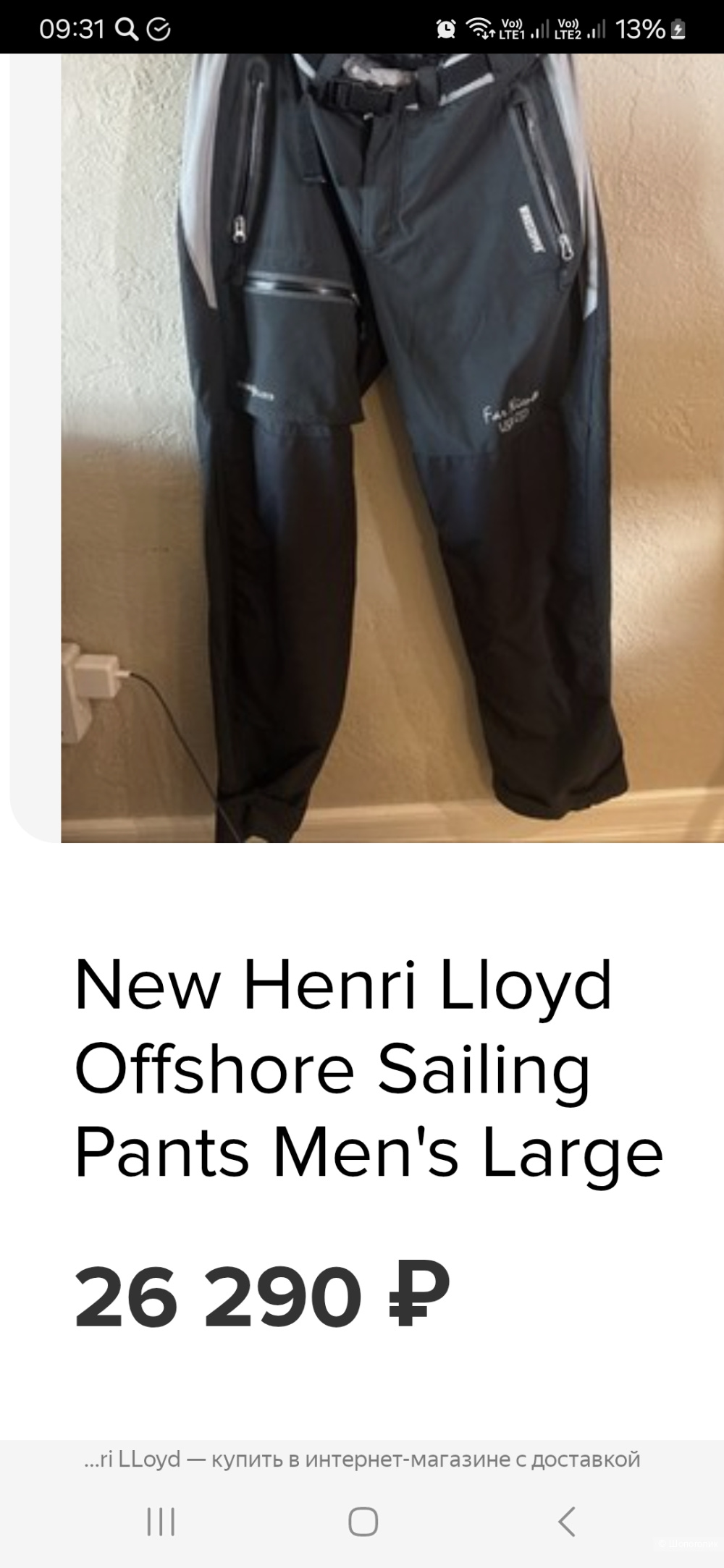Open the recent apps view
Image resolution: width=724 pixels, height=1568 pixels.
pyautogui.click(x=161, y=1522)
